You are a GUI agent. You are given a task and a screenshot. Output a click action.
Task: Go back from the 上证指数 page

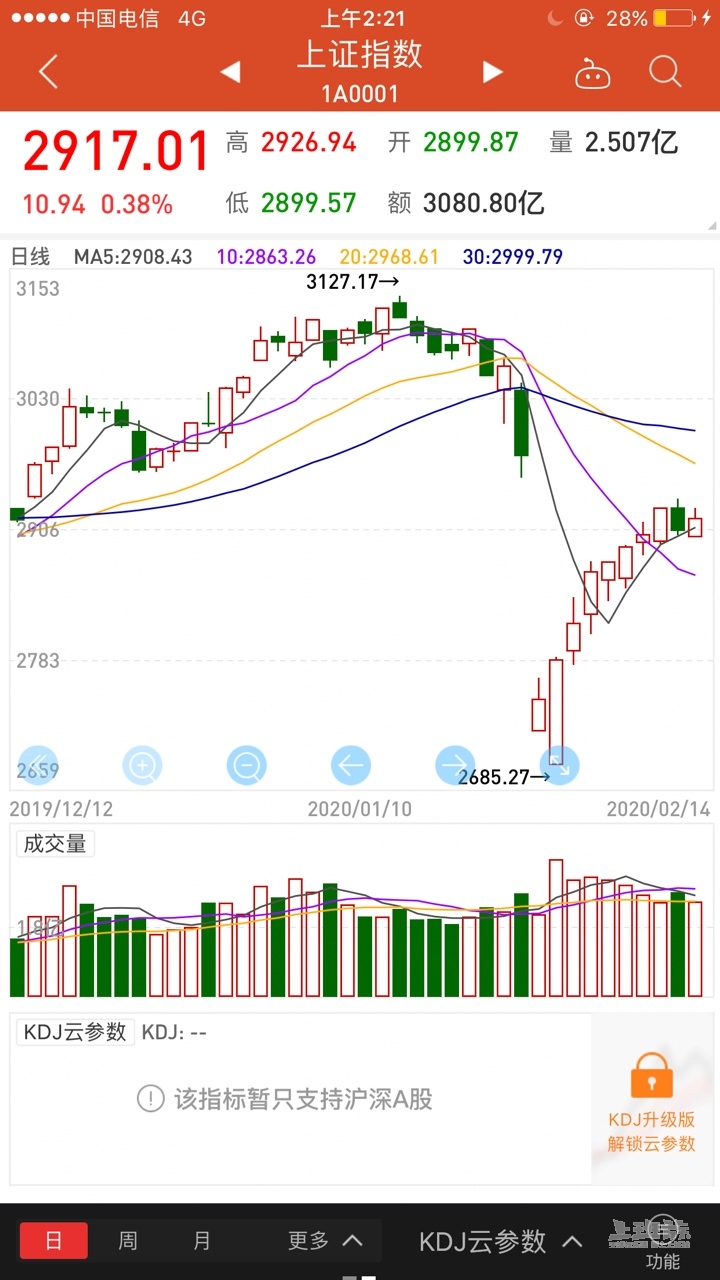[48, 71]
